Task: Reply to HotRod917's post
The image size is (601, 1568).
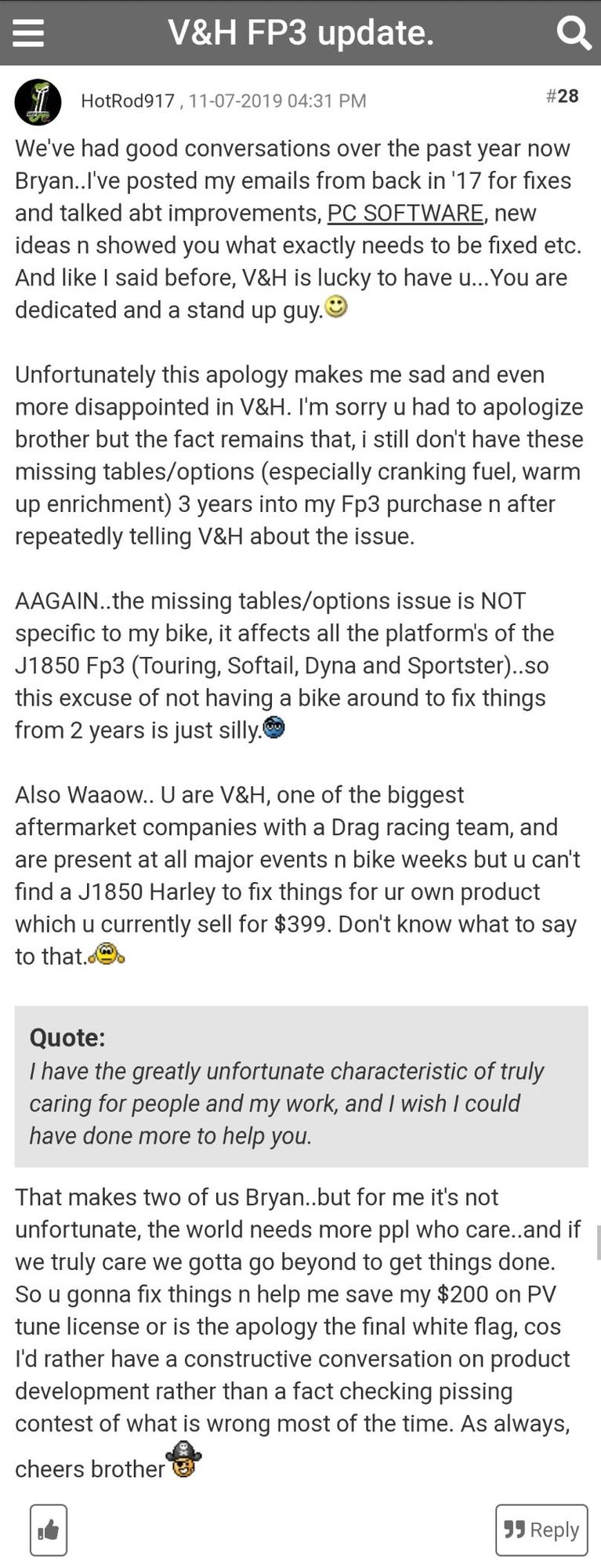Action: tap(541, 1530)
